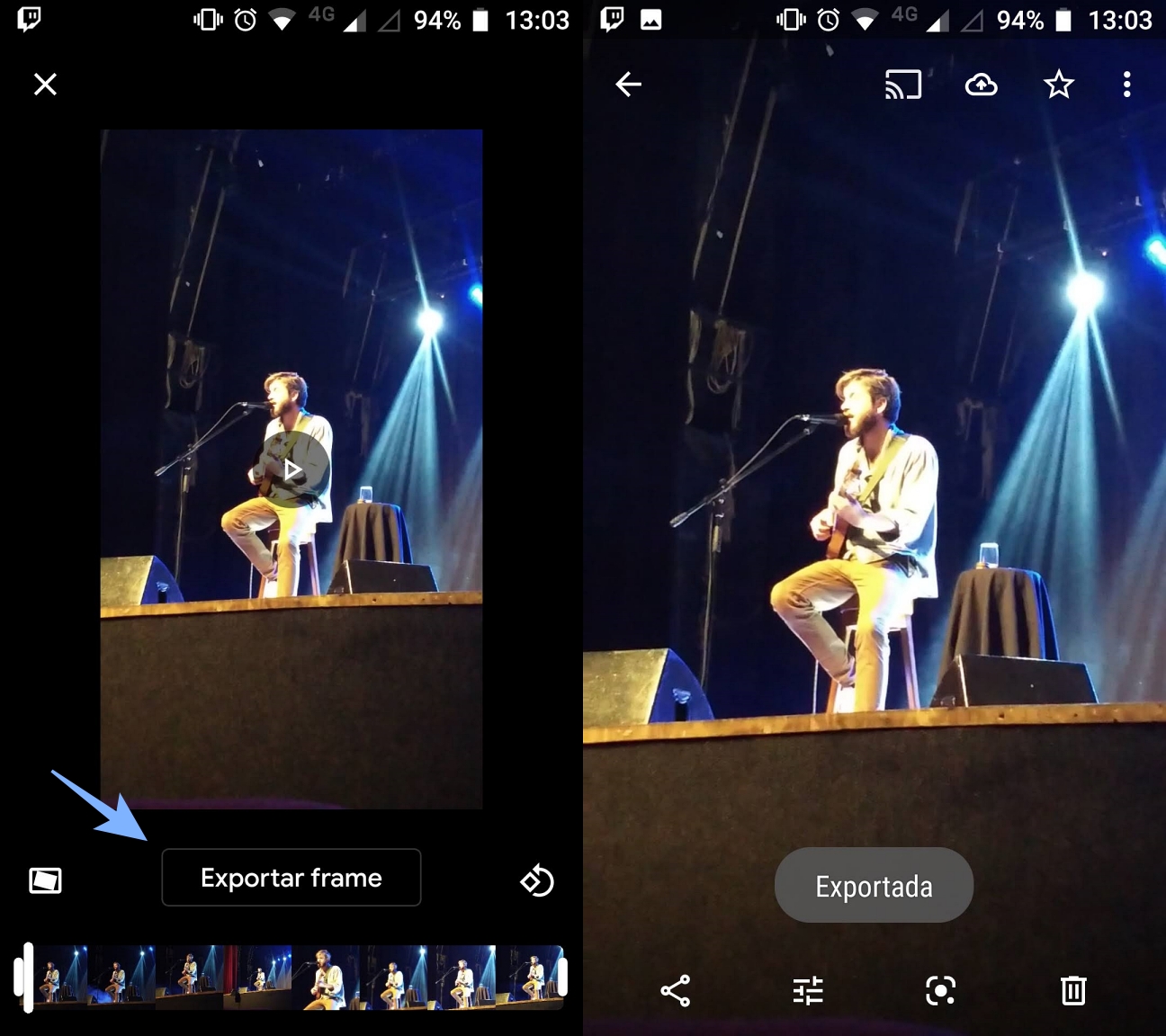Viewport: 1166px width, 1036px height.
Task: Play the video preview
Action: (x=291, y=469)
